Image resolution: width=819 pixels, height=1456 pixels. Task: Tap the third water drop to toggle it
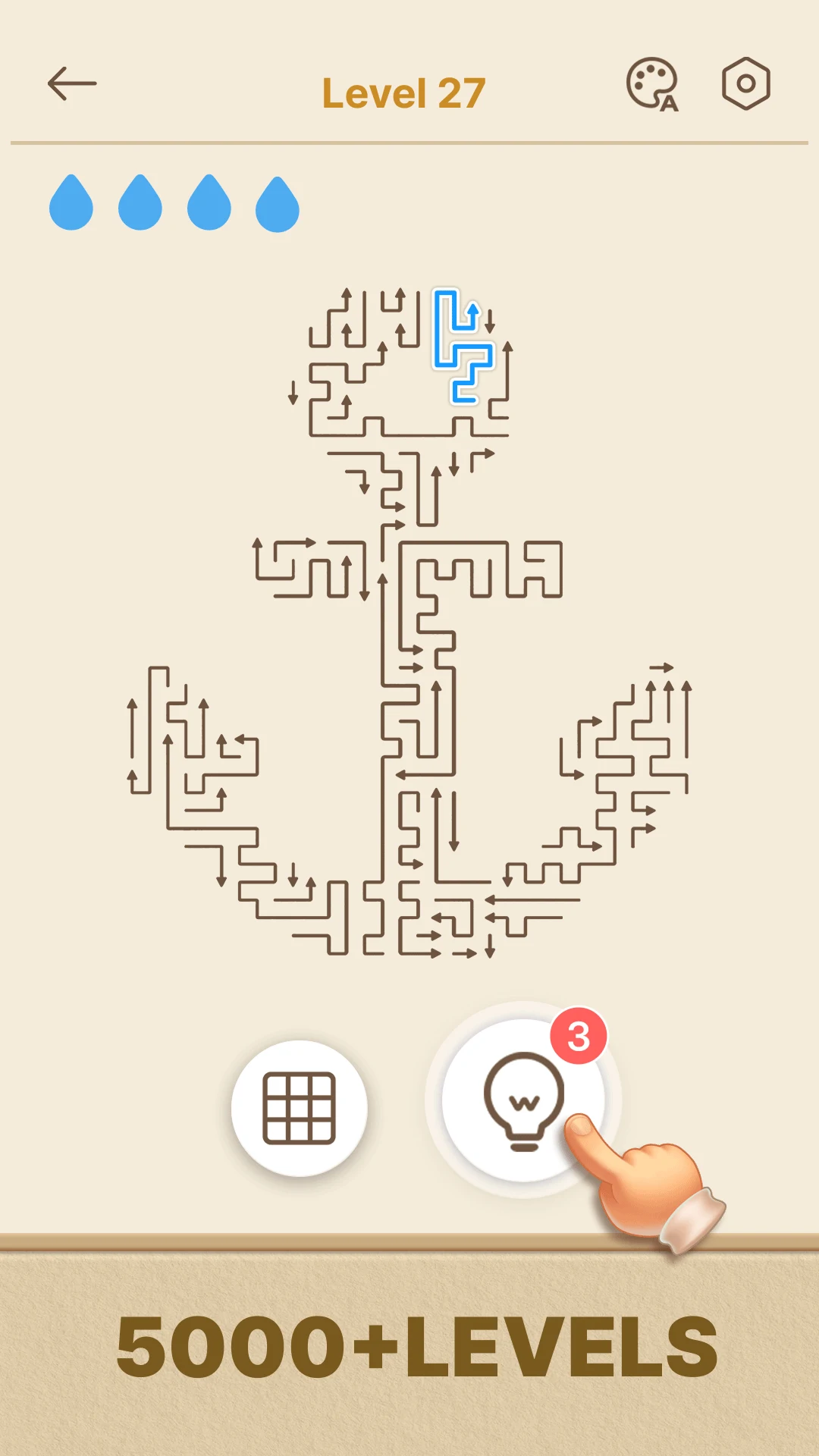click(208, 201)
